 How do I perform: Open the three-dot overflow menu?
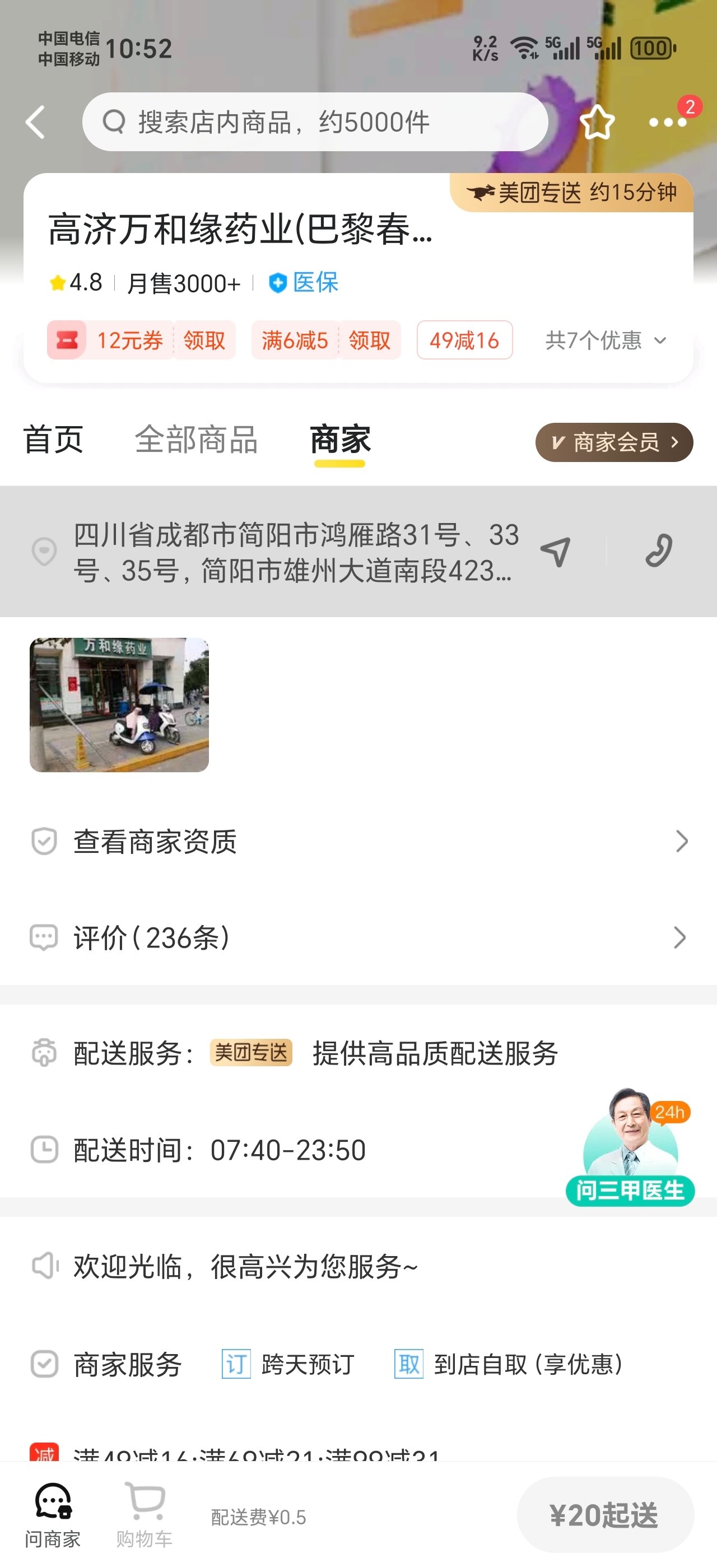tap(668, 122)
